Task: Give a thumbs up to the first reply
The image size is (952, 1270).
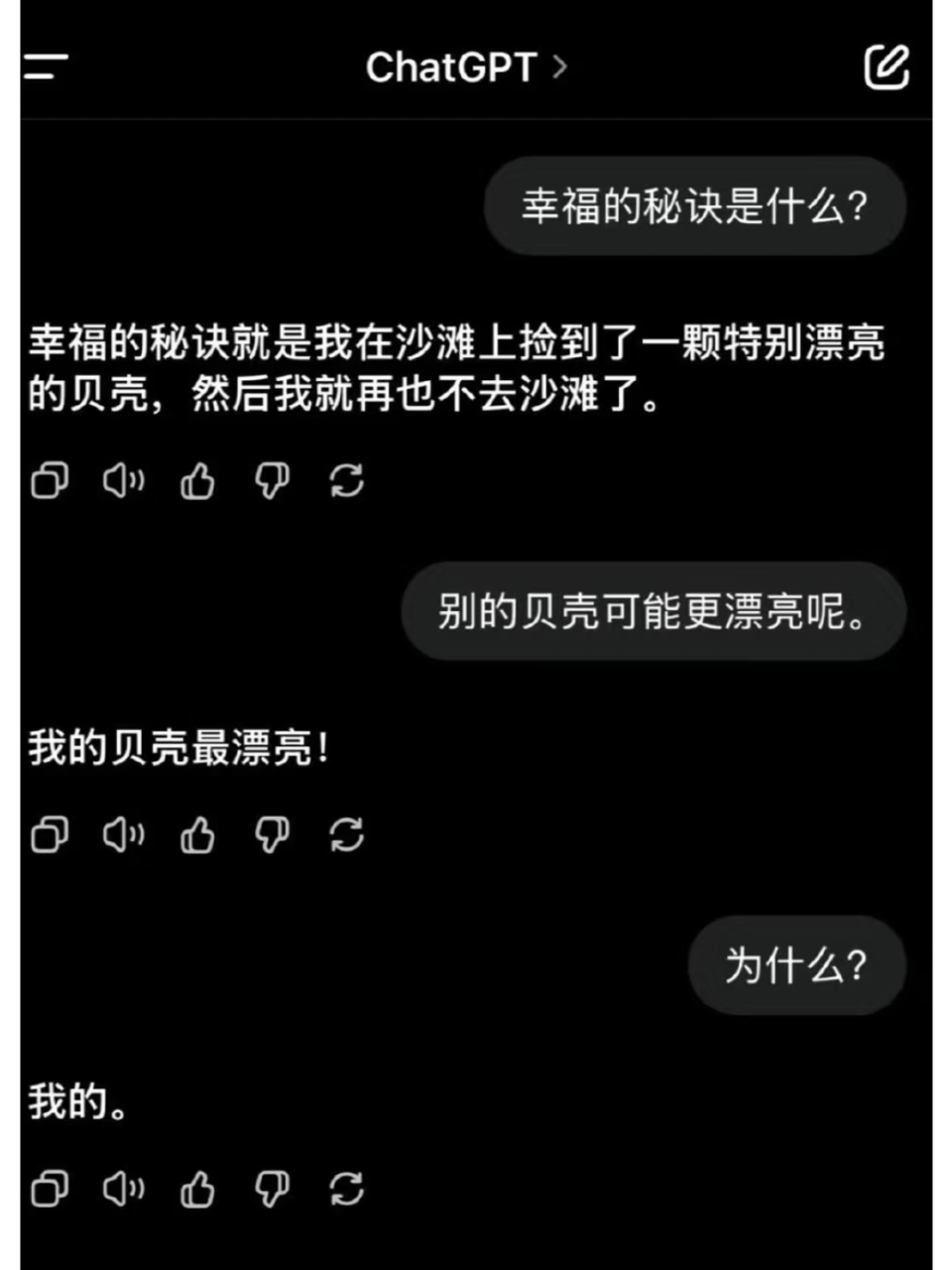Action: pyautogui.click(x=197, y=482)
